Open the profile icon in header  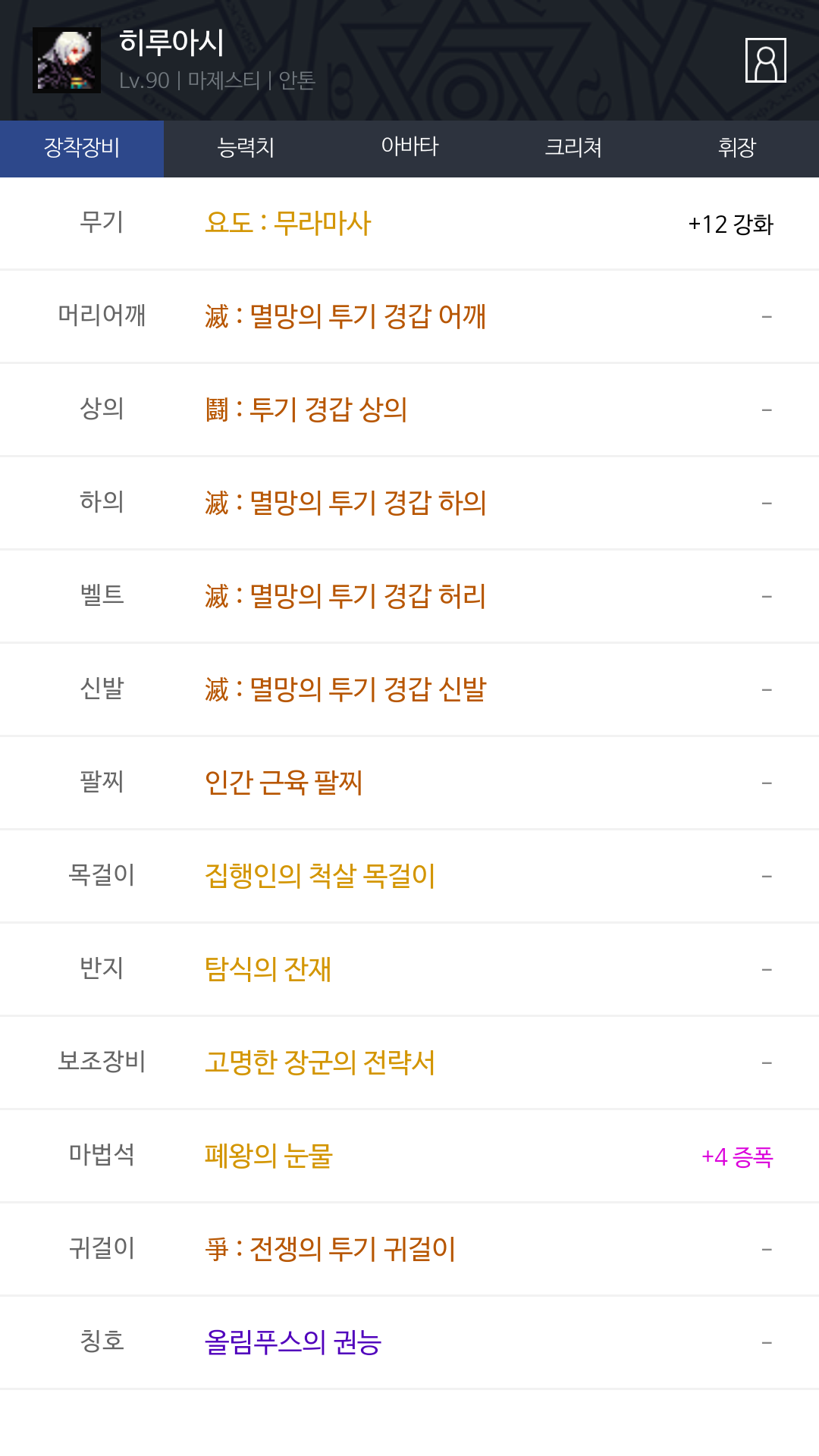pos(766,60)
